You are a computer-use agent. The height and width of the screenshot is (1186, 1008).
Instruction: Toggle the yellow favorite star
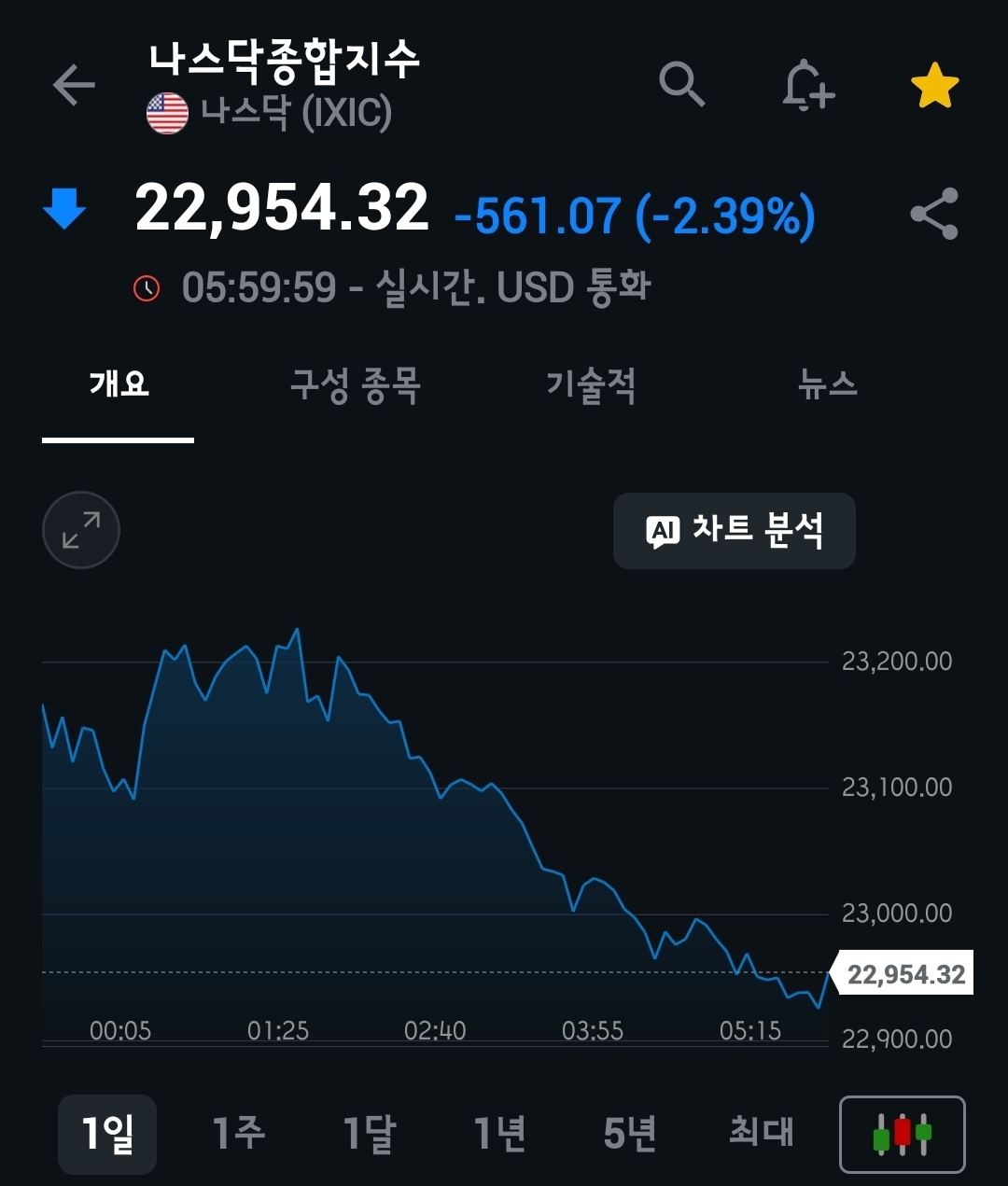[x=934, y=86]
